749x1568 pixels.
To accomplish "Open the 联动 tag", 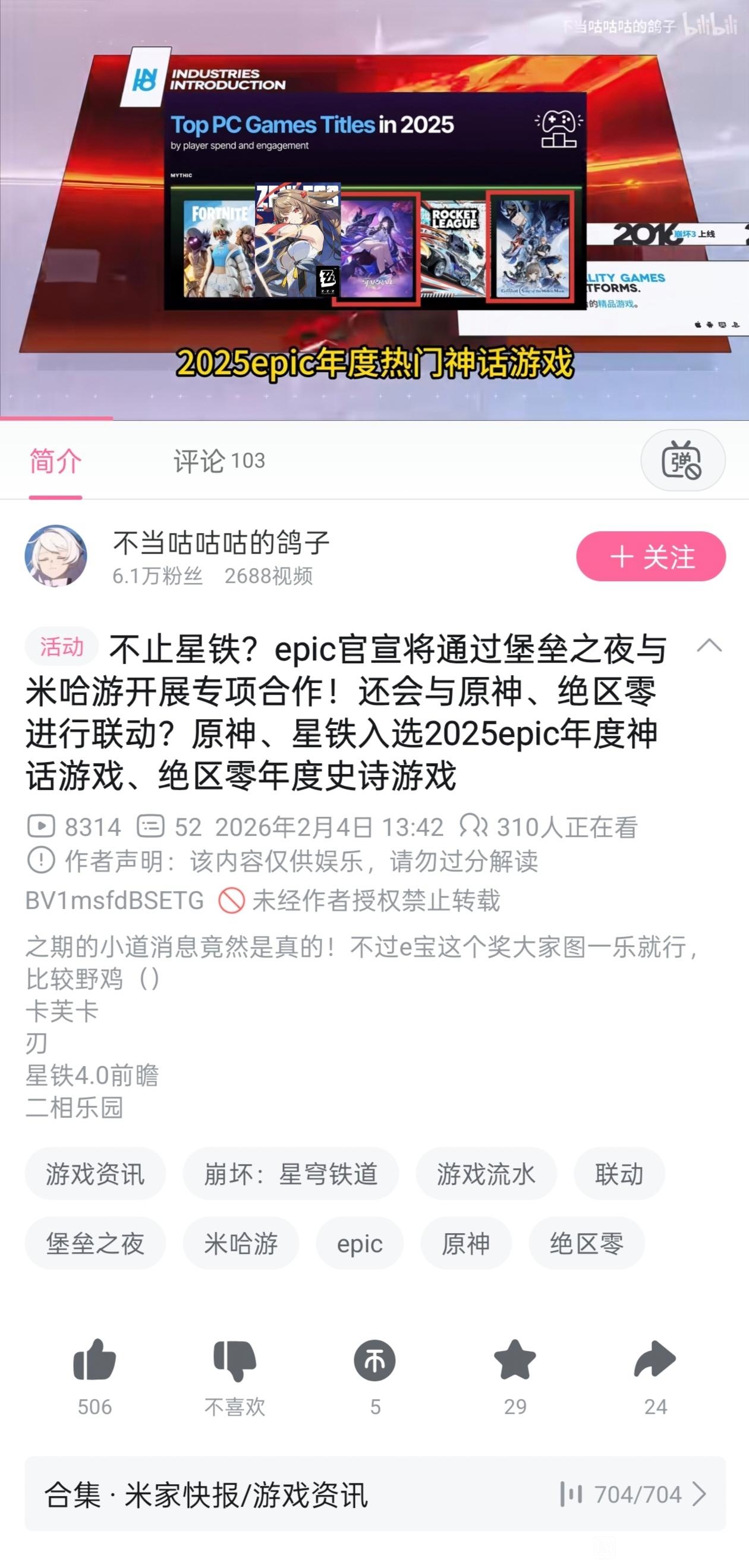I will [x=619, y=1174].
